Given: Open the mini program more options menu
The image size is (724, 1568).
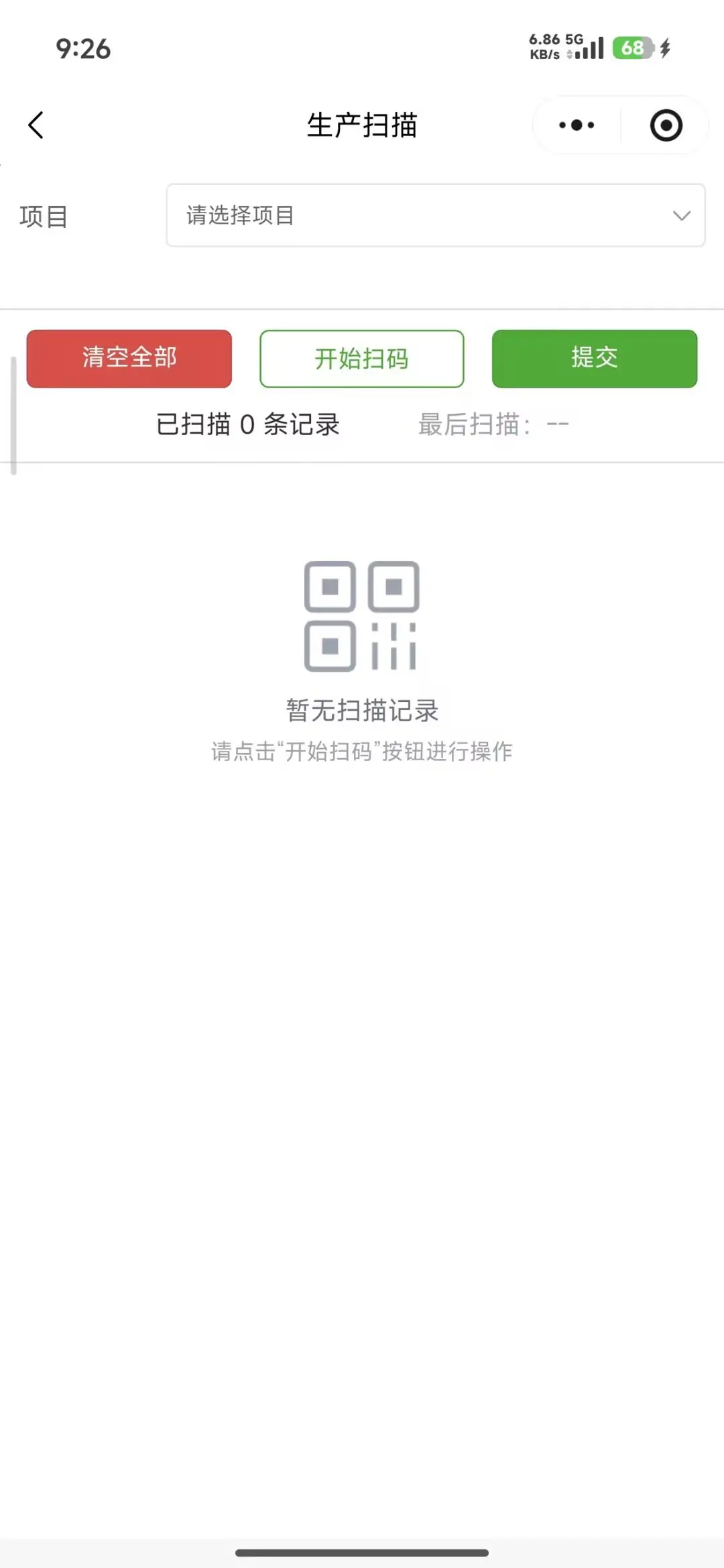Looking at the screenshot, I should [577, 125].
